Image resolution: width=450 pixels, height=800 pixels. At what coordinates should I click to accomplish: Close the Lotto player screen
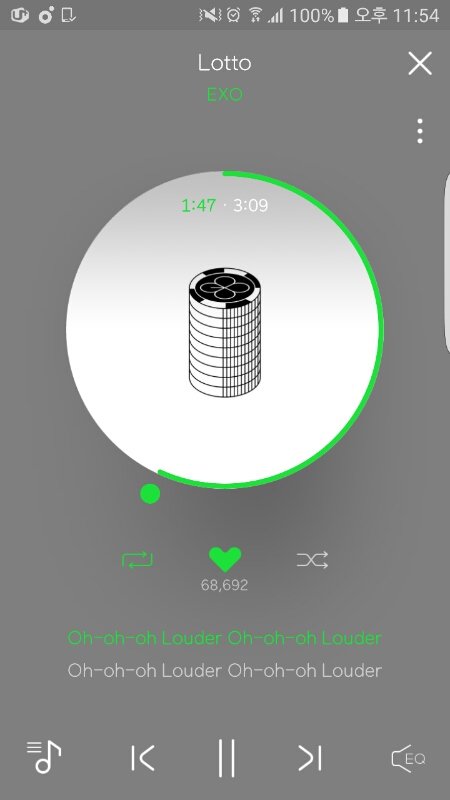(420, 64)
